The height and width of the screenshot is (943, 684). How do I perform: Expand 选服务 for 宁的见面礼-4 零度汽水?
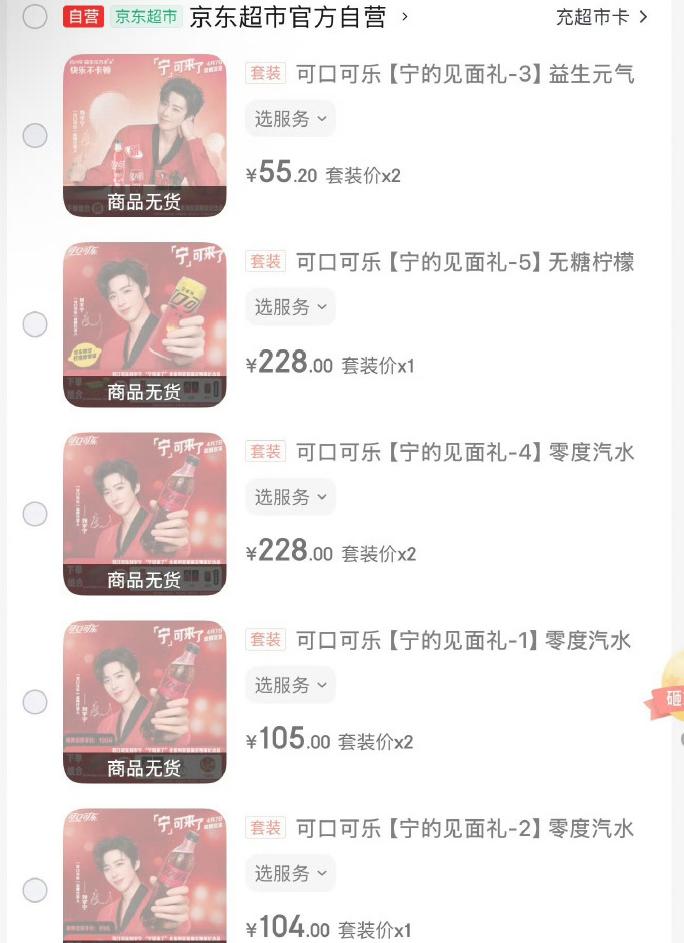[290, 497]
